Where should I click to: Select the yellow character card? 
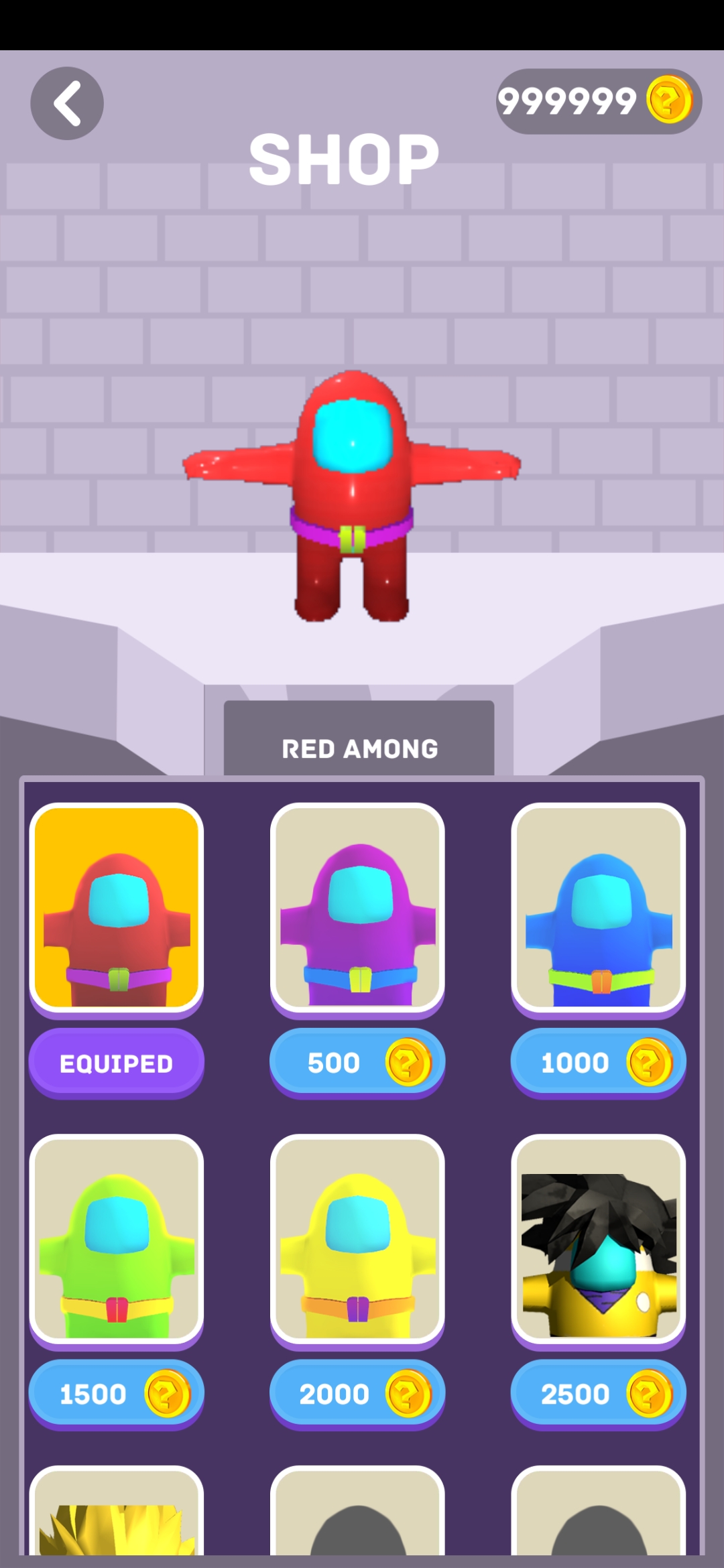coord(357,1238)
